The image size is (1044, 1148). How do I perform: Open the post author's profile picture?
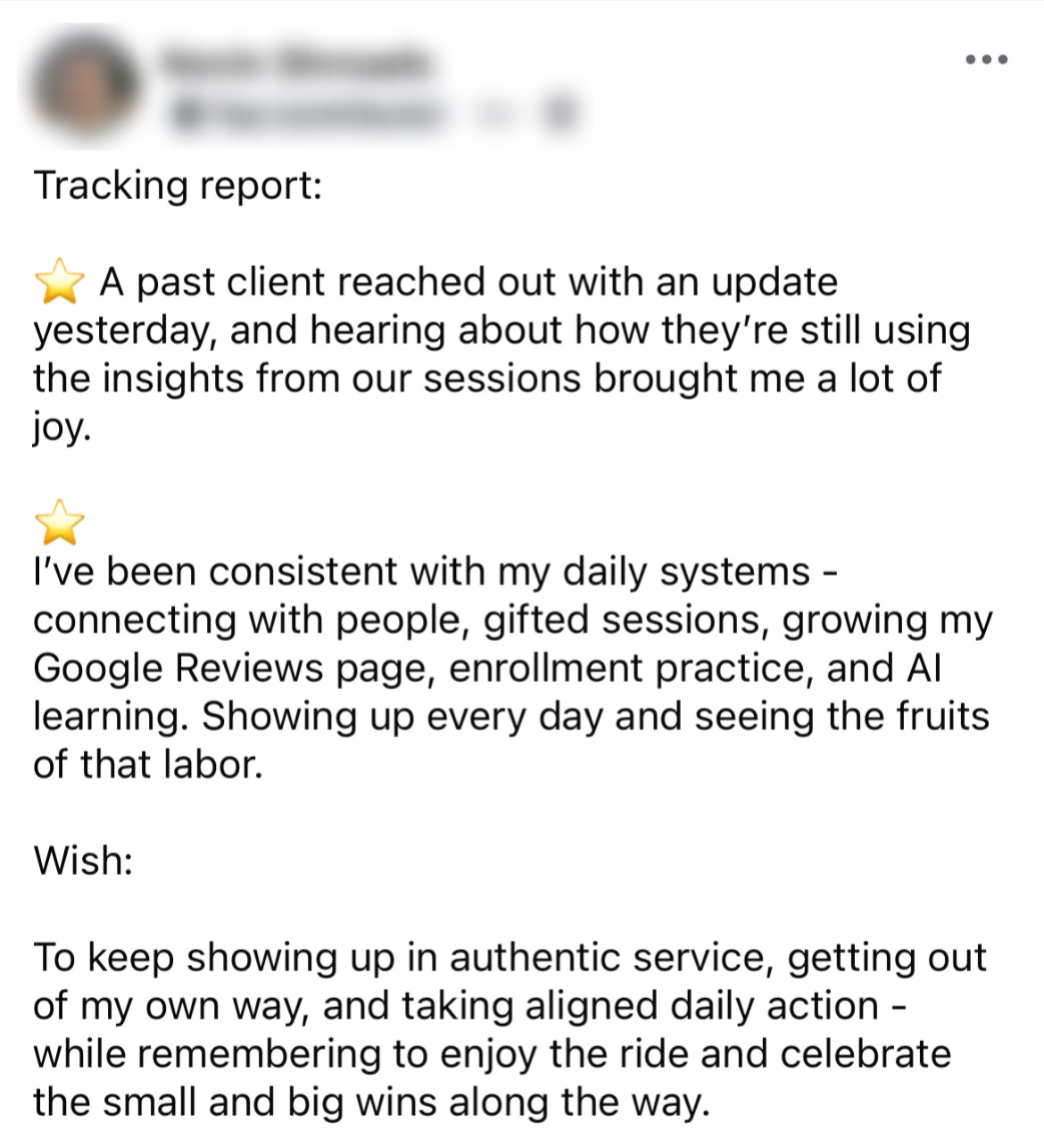[x=84, y=87]
